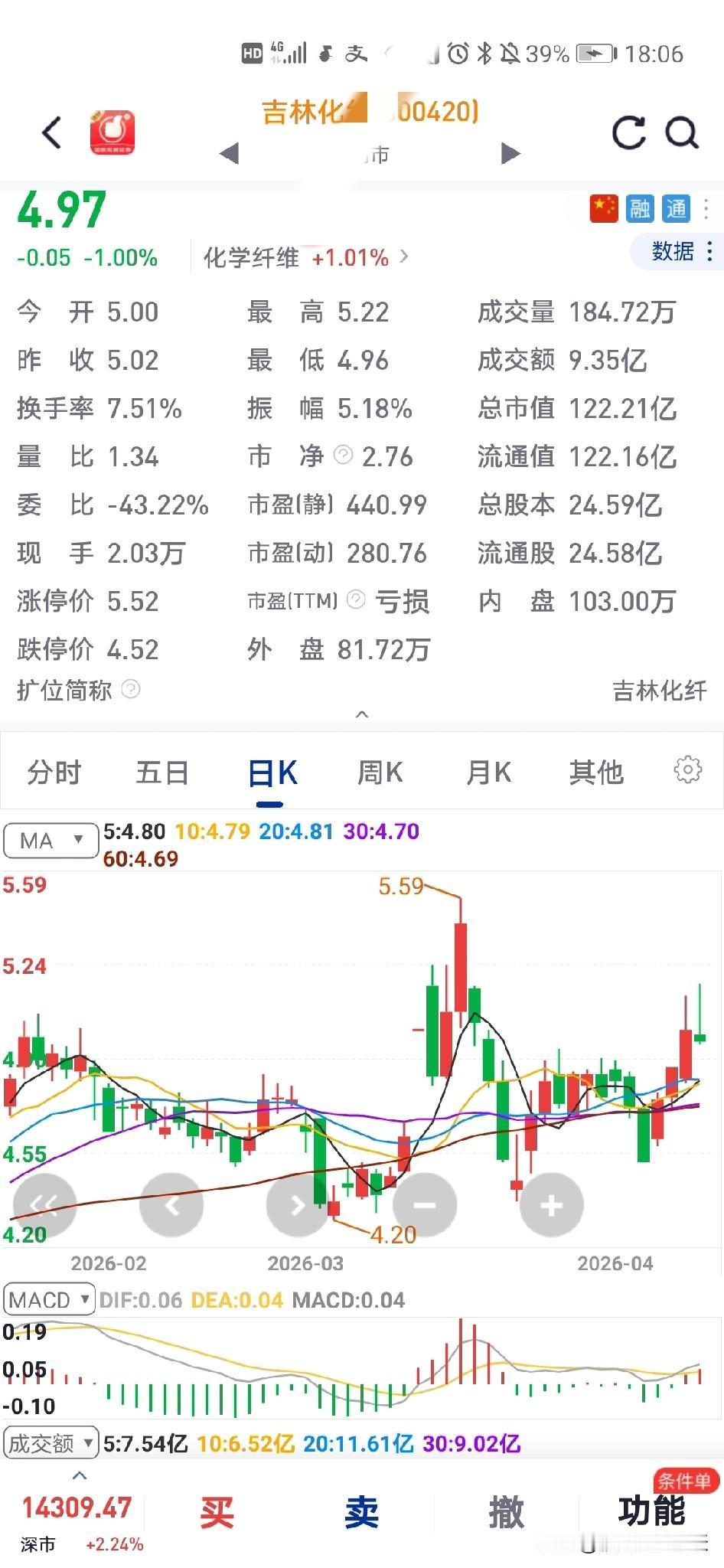Zoom out of chart with minus icon
Screen dimensions: 724x1568
tap(425, 1204)
